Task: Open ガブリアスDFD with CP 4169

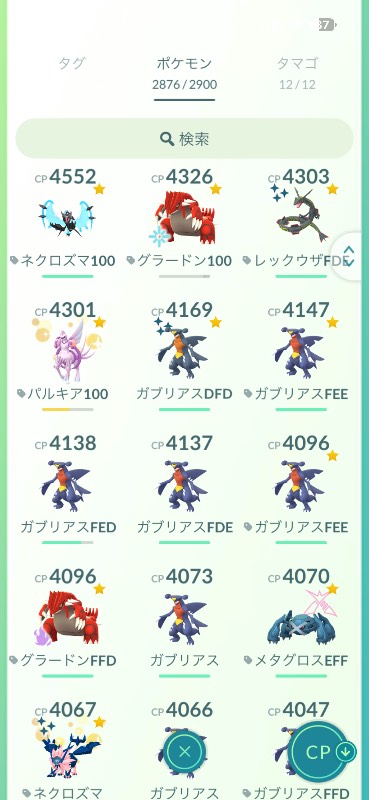Action: click(x=184, y=356)
